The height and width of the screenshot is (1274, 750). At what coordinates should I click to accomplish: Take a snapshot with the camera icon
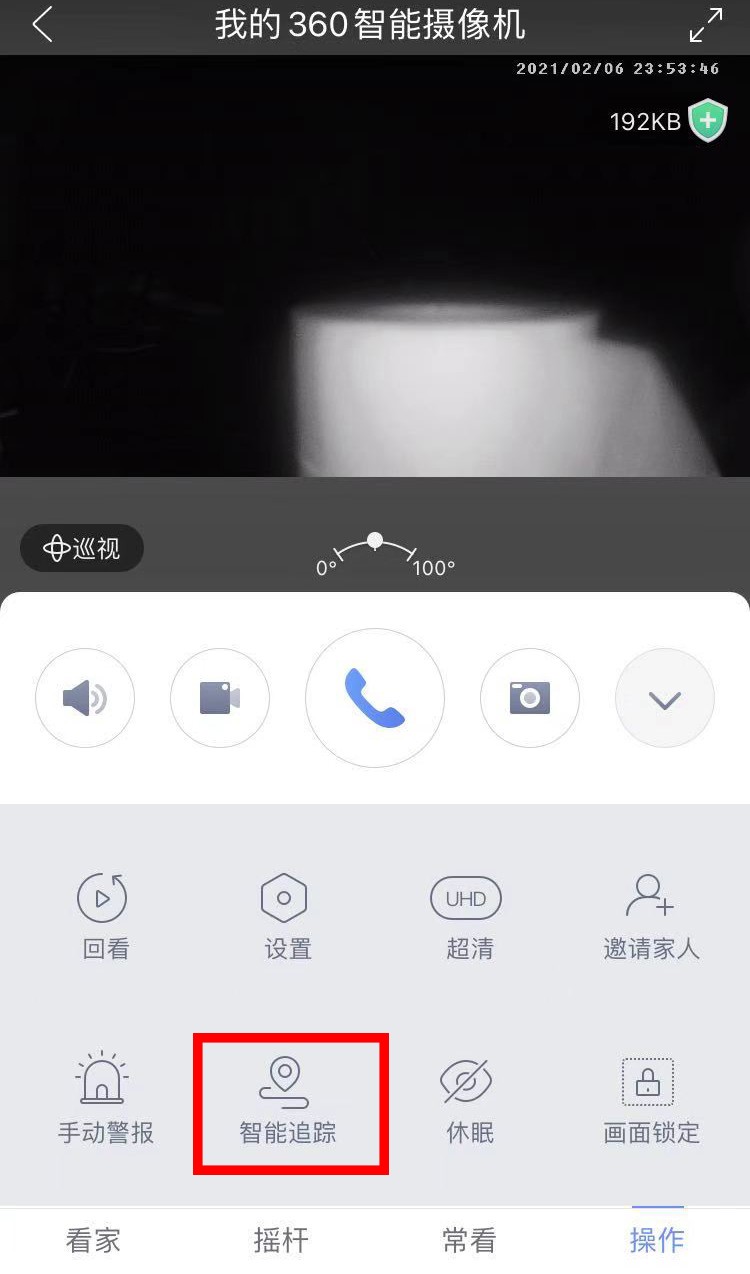[x=530, y=698]
